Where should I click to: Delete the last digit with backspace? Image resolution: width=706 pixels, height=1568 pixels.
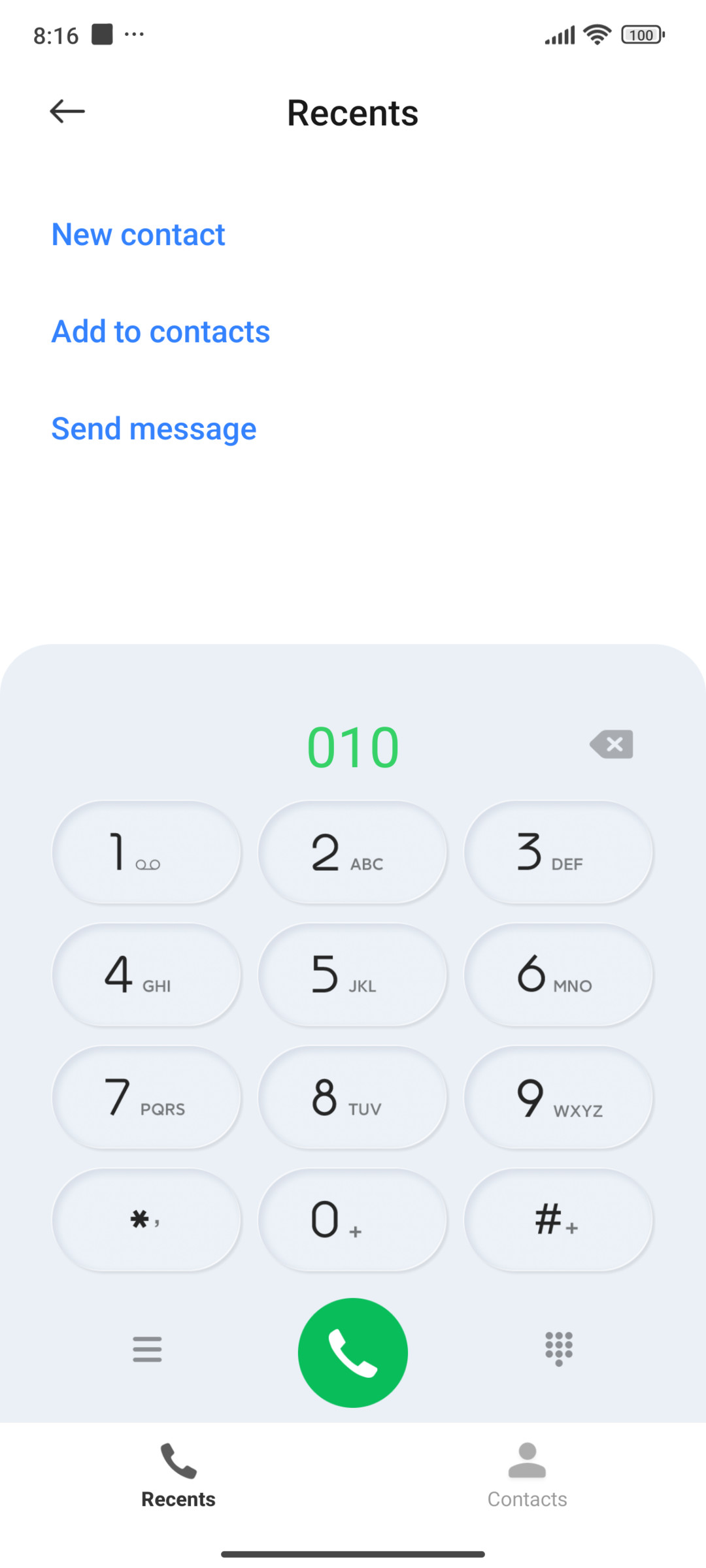coord(611,744)
